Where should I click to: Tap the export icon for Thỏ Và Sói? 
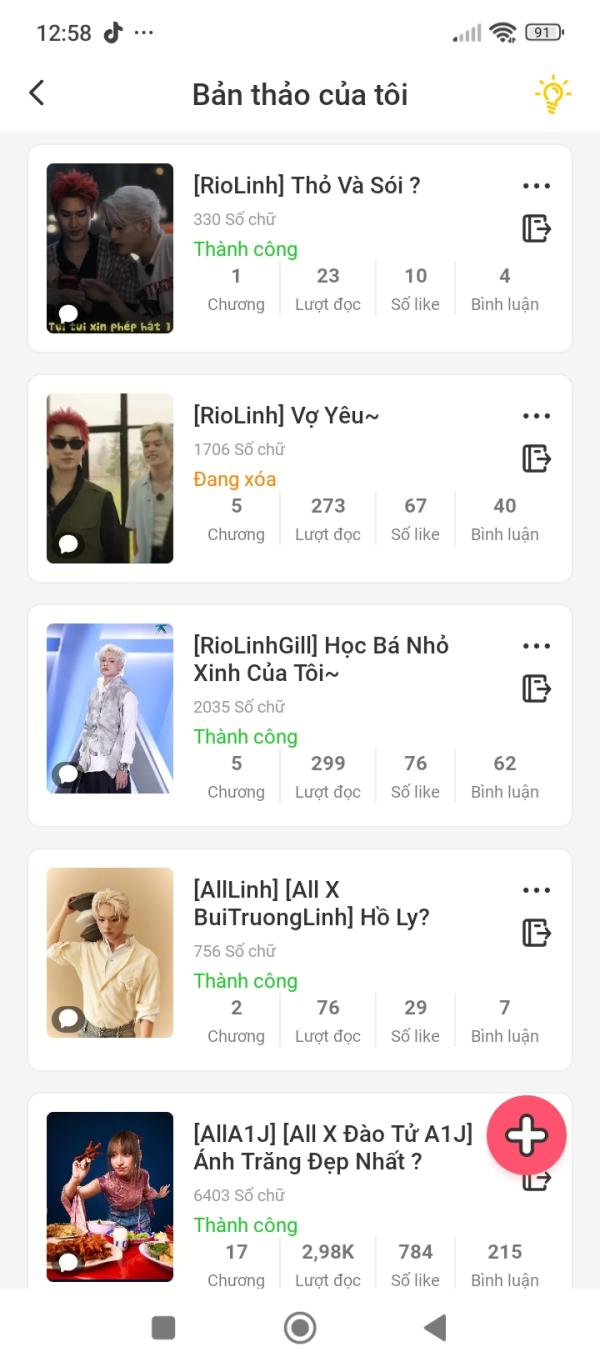(536, 229)
